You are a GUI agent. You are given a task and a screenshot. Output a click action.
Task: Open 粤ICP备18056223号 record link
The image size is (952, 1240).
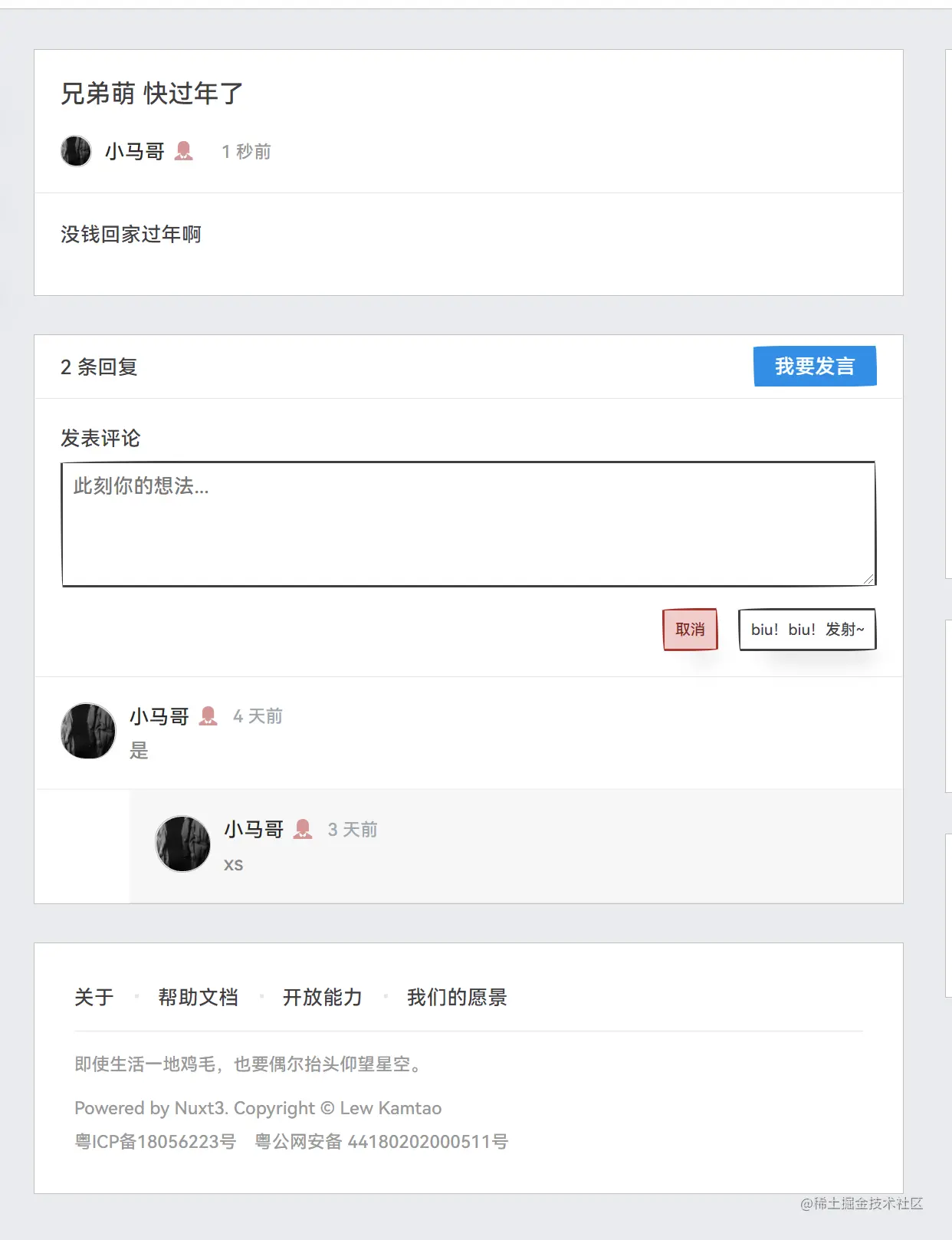pos(155,1142)
